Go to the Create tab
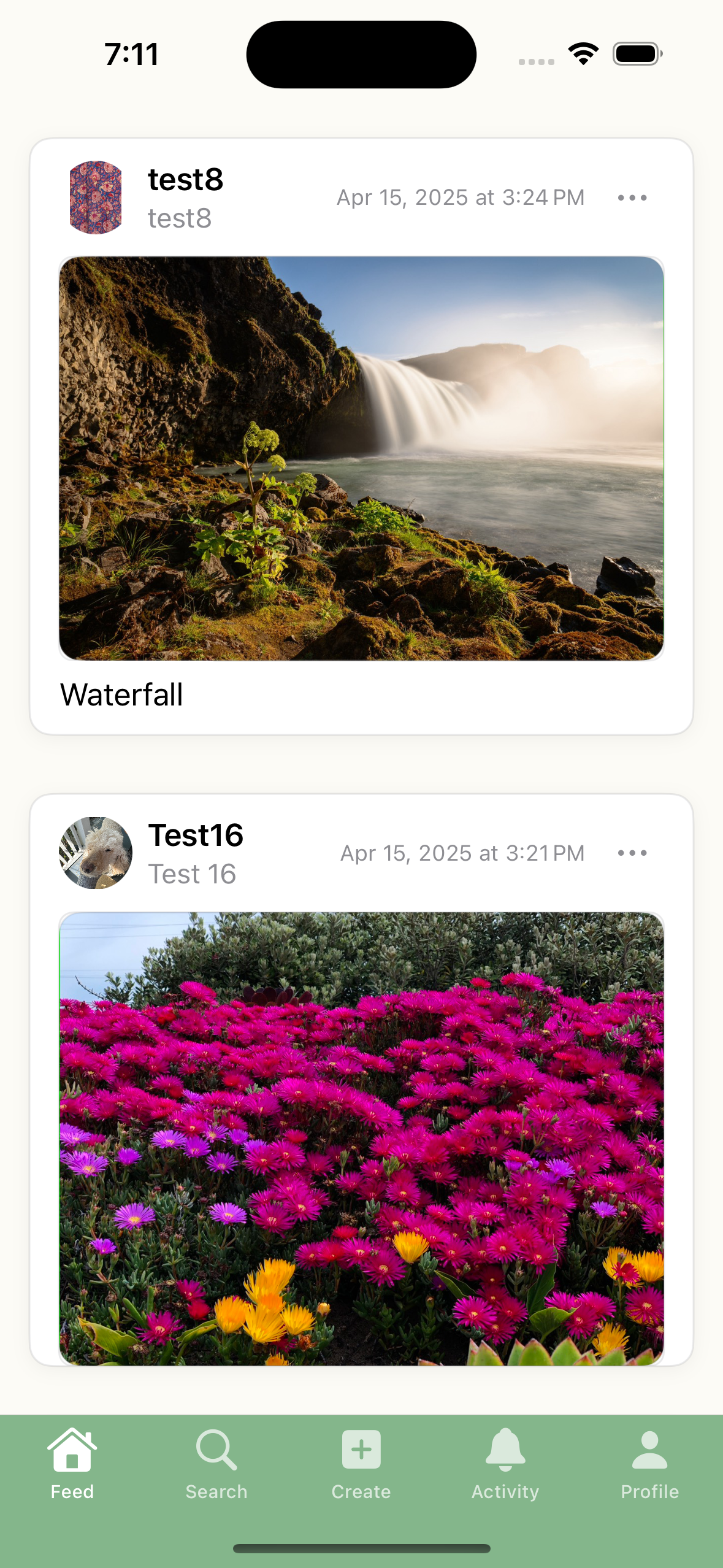This screenshot has height=1568, width=723. coord(361,1464)
